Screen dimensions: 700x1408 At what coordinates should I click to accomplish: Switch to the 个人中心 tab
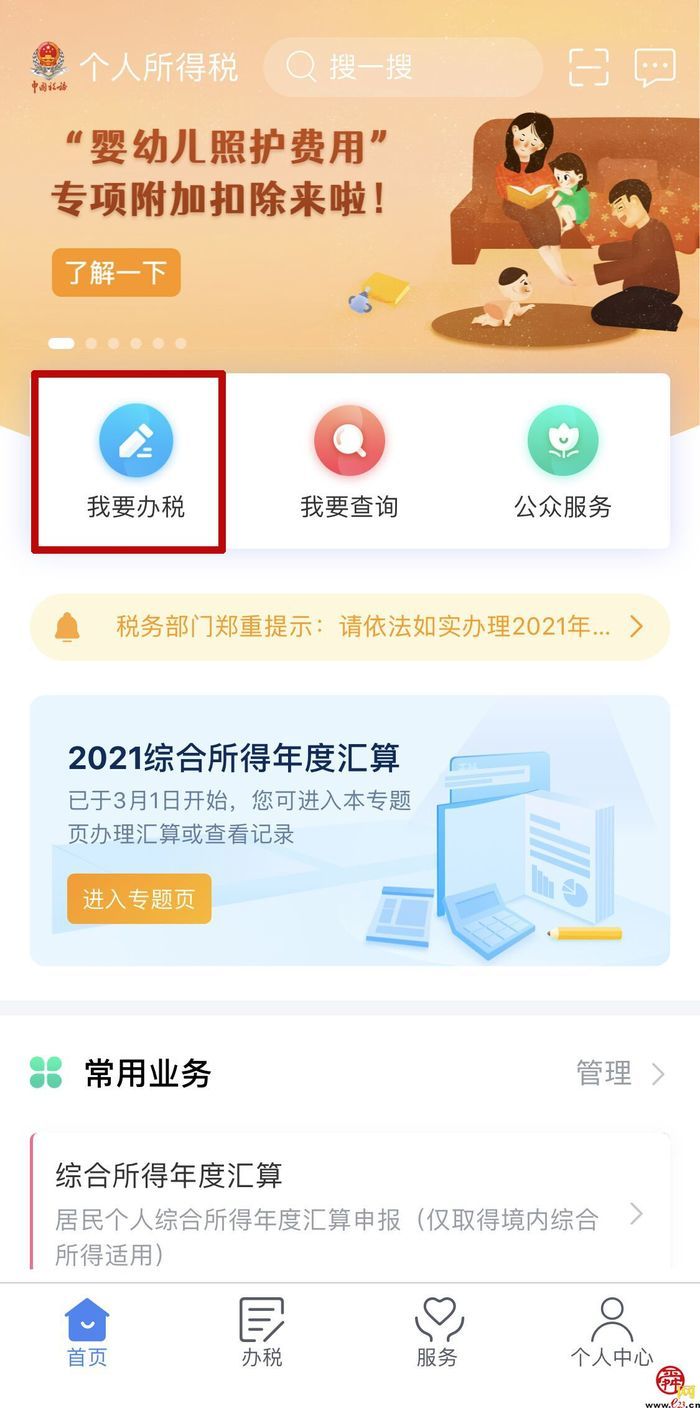point(612,1332)
